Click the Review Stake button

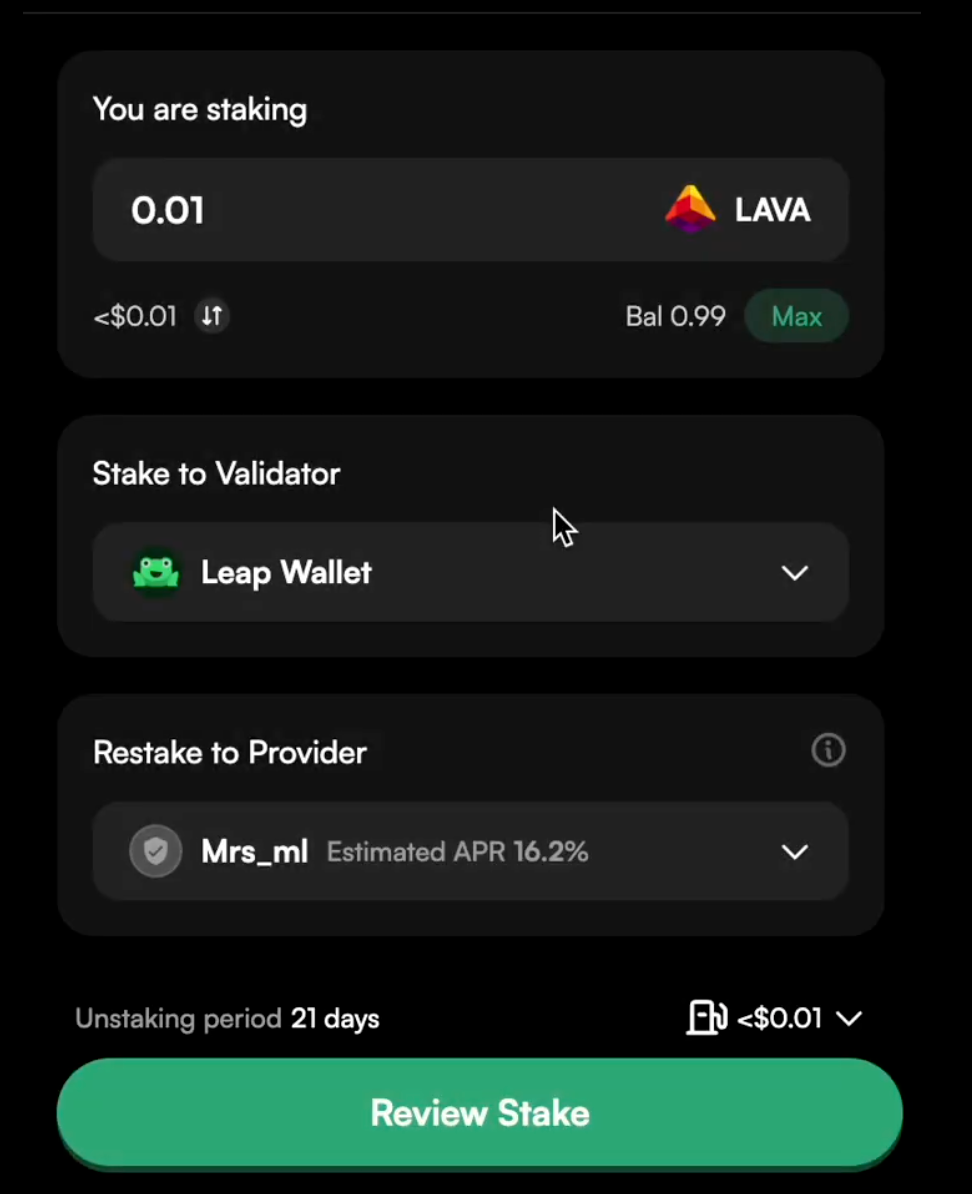tap(480, 1112)
